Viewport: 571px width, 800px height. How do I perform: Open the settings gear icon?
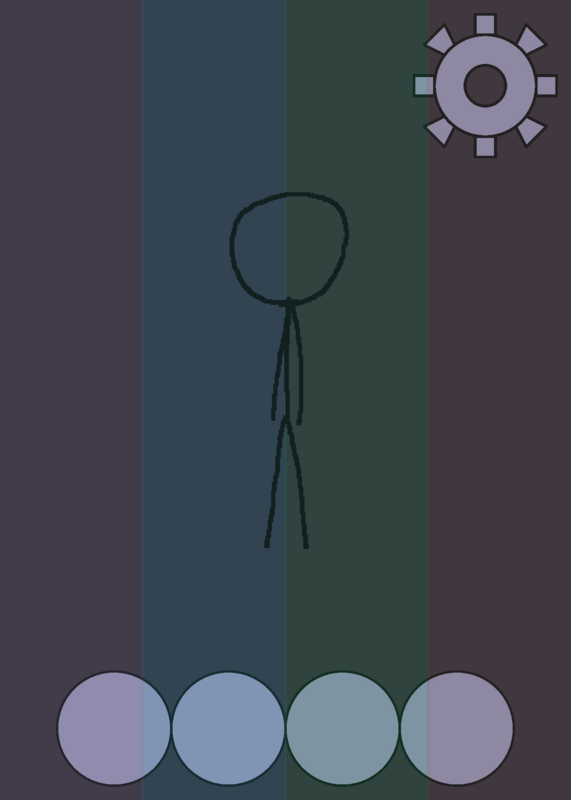[485, 86]
